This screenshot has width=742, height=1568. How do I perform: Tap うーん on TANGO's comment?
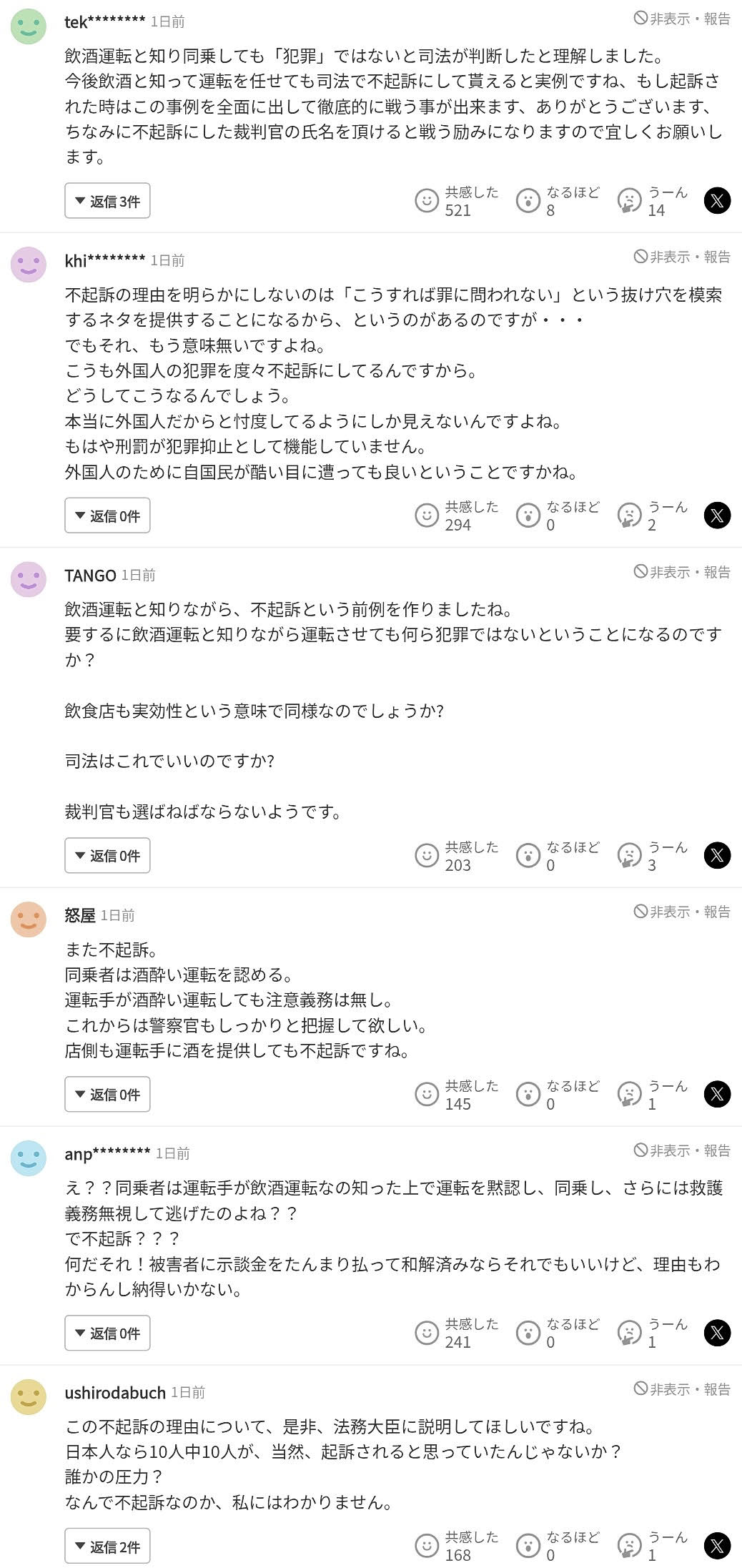653,856
